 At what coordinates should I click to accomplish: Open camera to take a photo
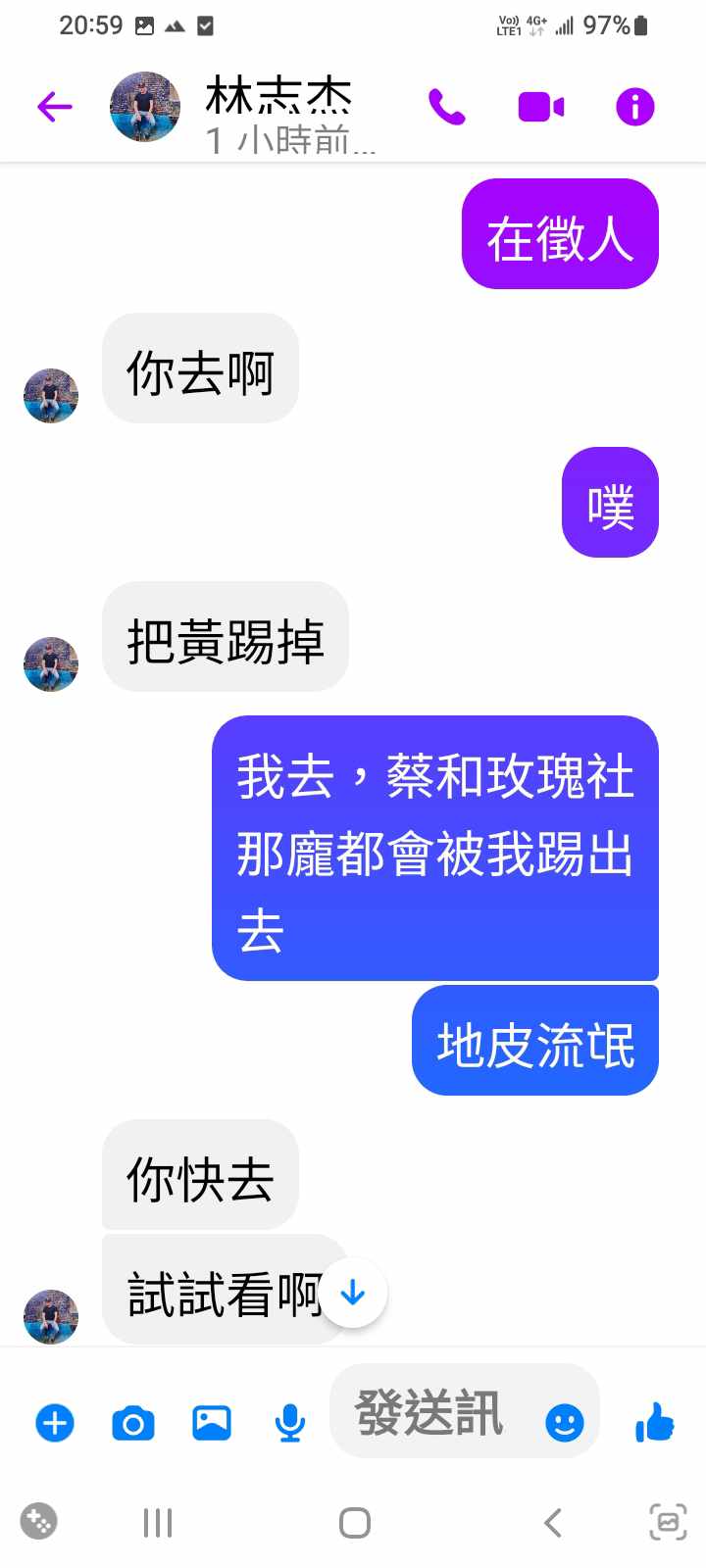(x=133, y=1422)
